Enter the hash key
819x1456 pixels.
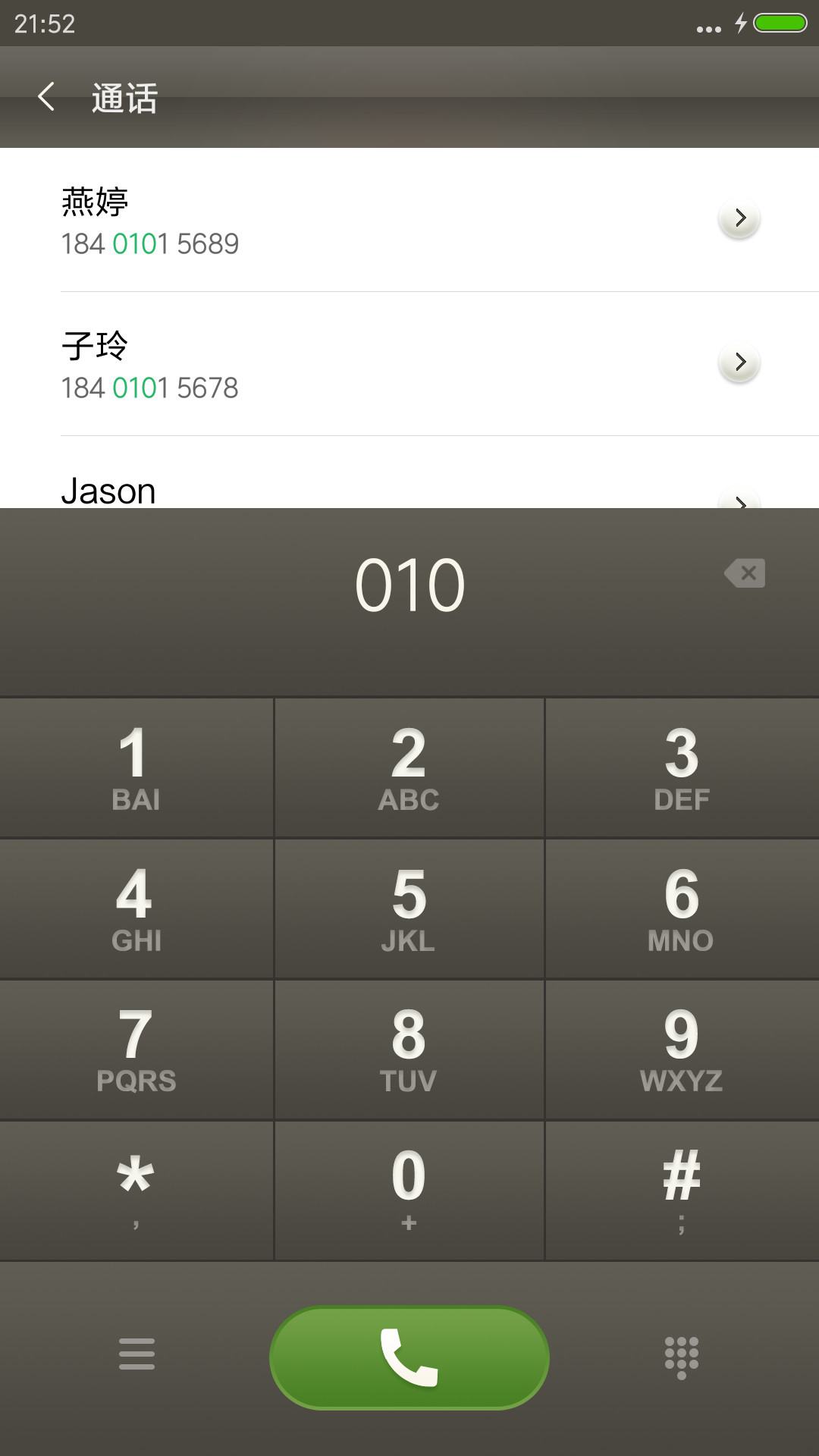point(682,1191)
